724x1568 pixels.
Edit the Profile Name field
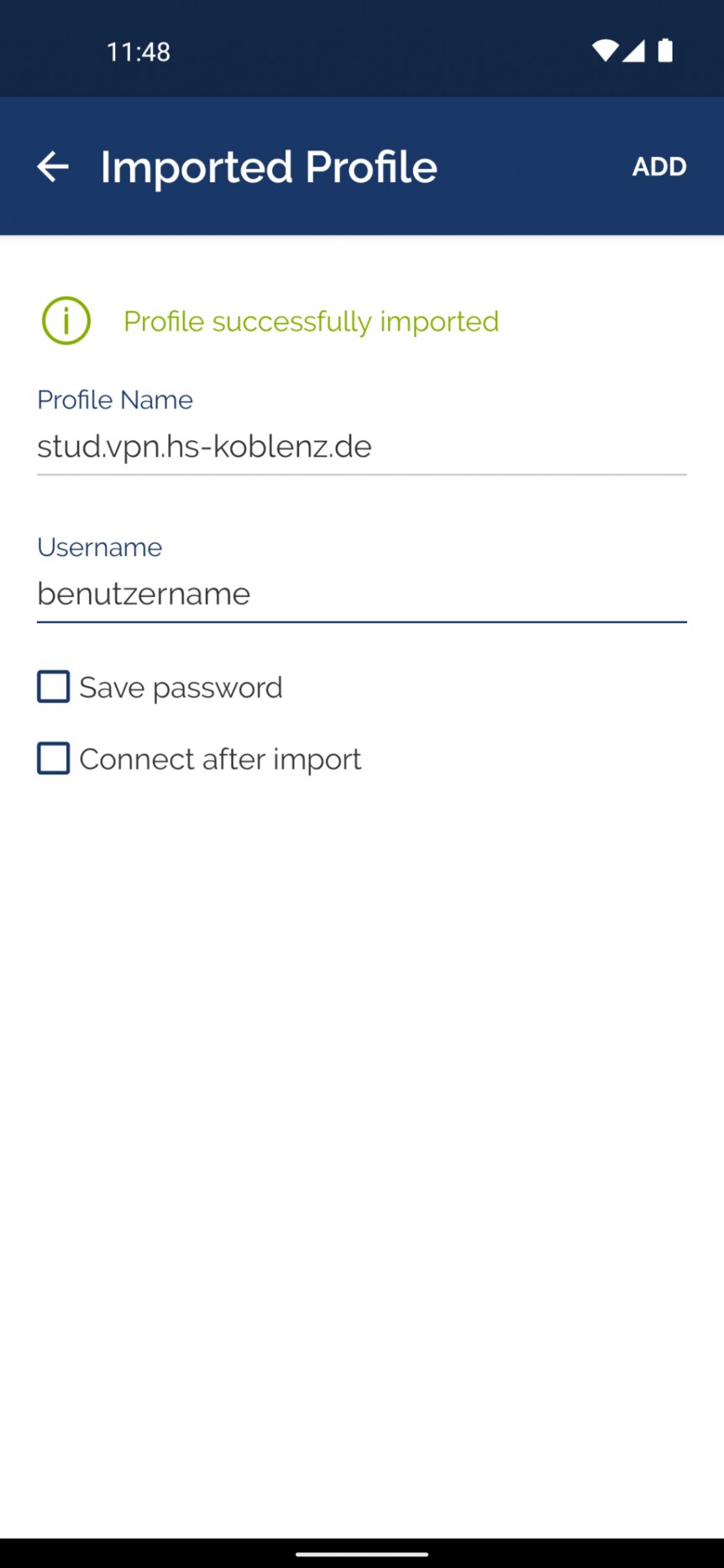tap(362, 447)
